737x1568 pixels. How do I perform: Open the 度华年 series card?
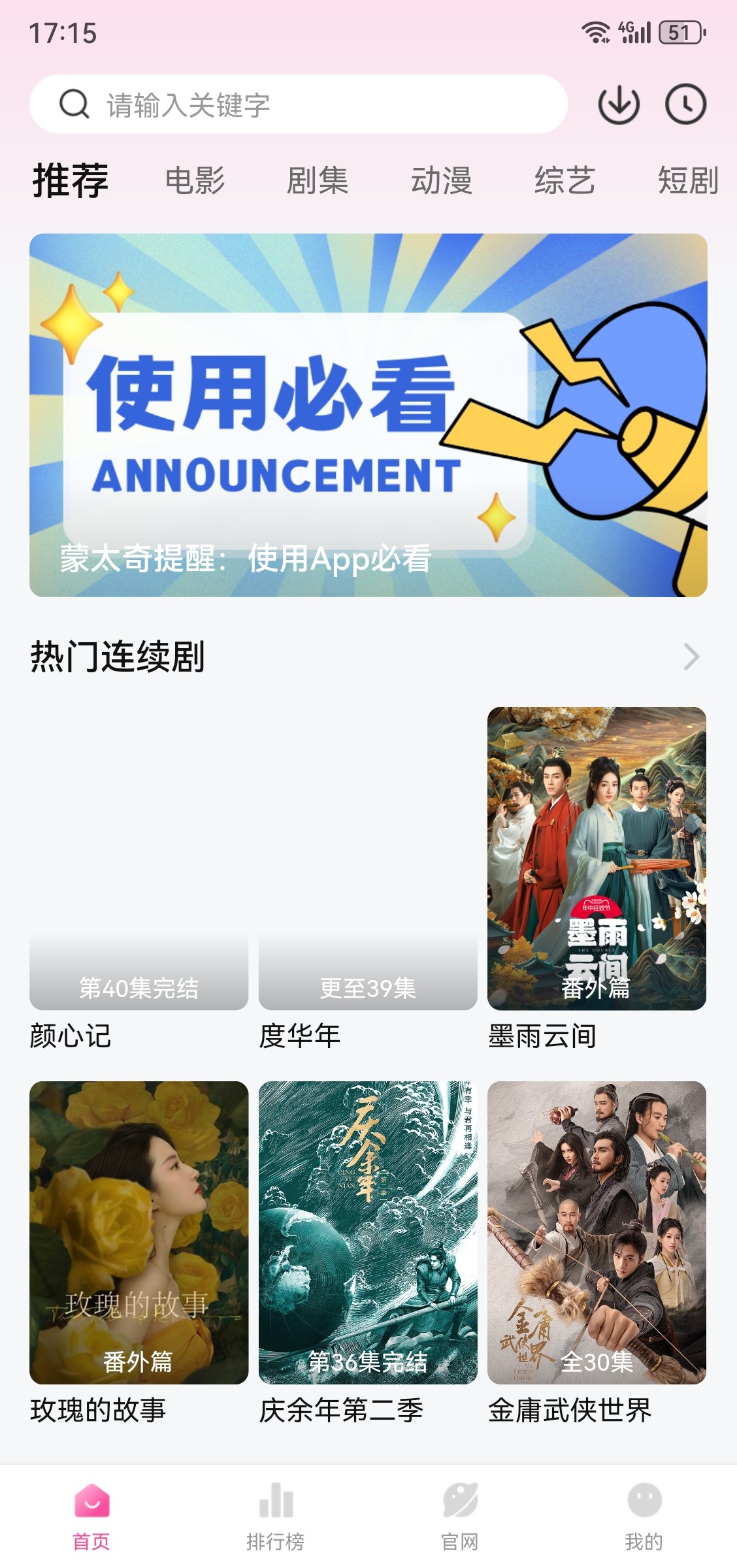[x=368, y=858]
